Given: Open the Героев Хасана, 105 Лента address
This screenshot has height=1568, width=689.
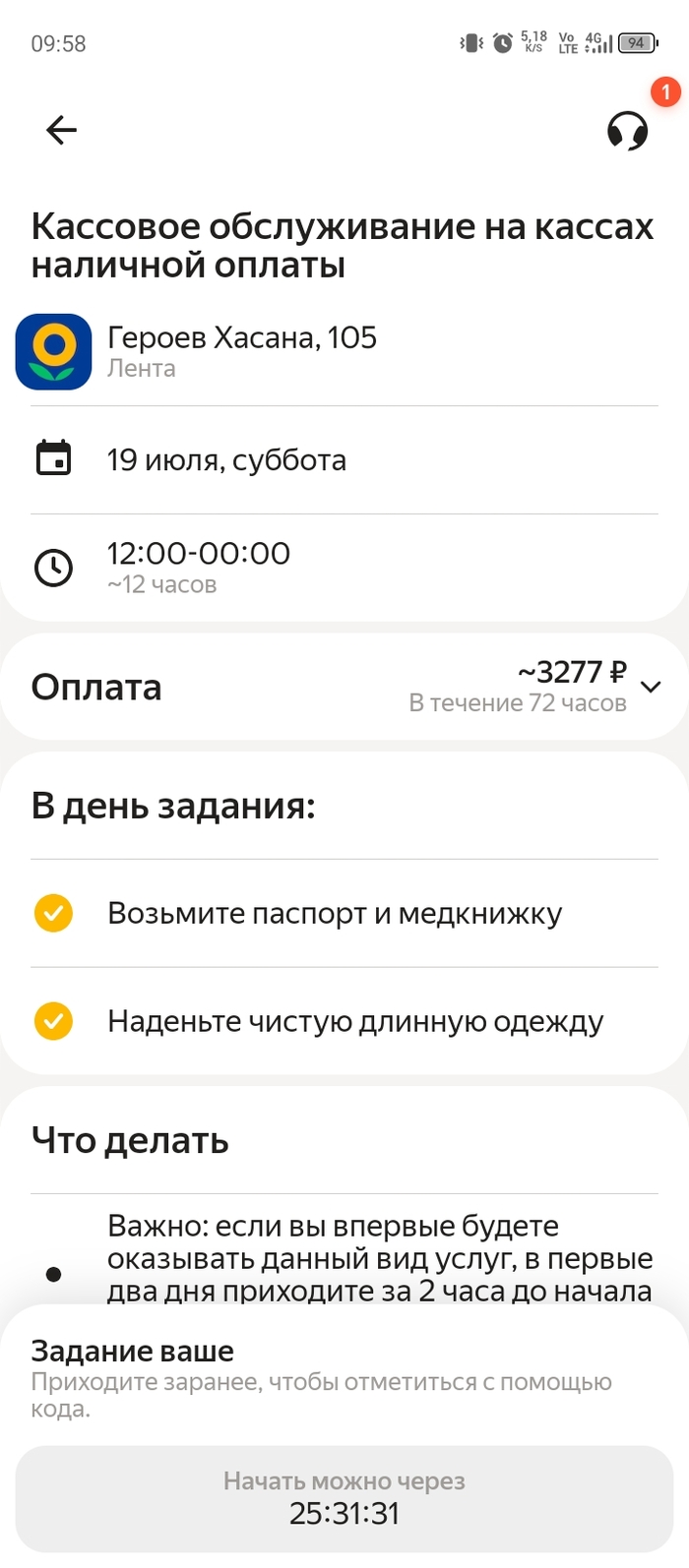Looking at the screenshot, I should [x=344, y=351].
